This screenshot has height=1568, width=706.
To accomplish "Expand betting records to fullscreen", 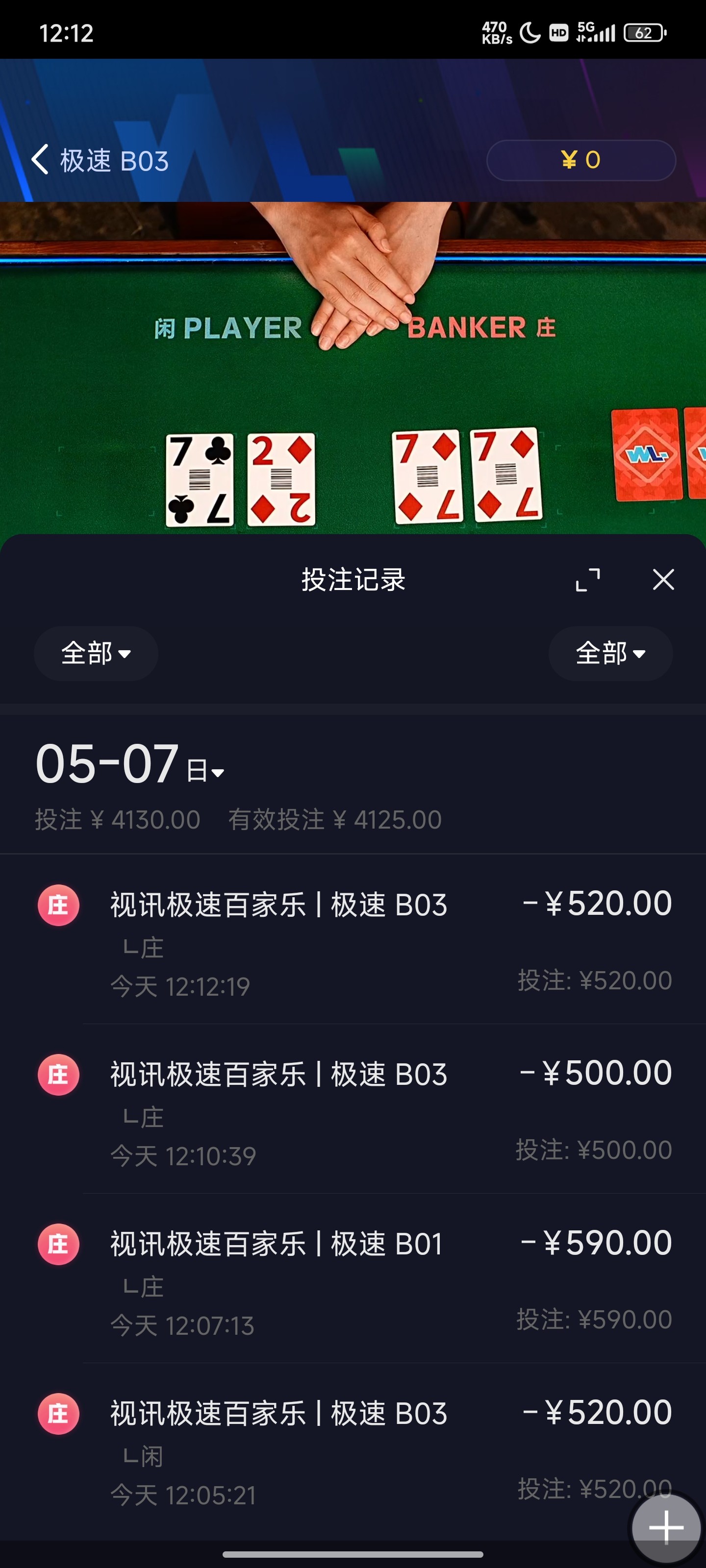I will pyautogui.click(x=587, y=580).
